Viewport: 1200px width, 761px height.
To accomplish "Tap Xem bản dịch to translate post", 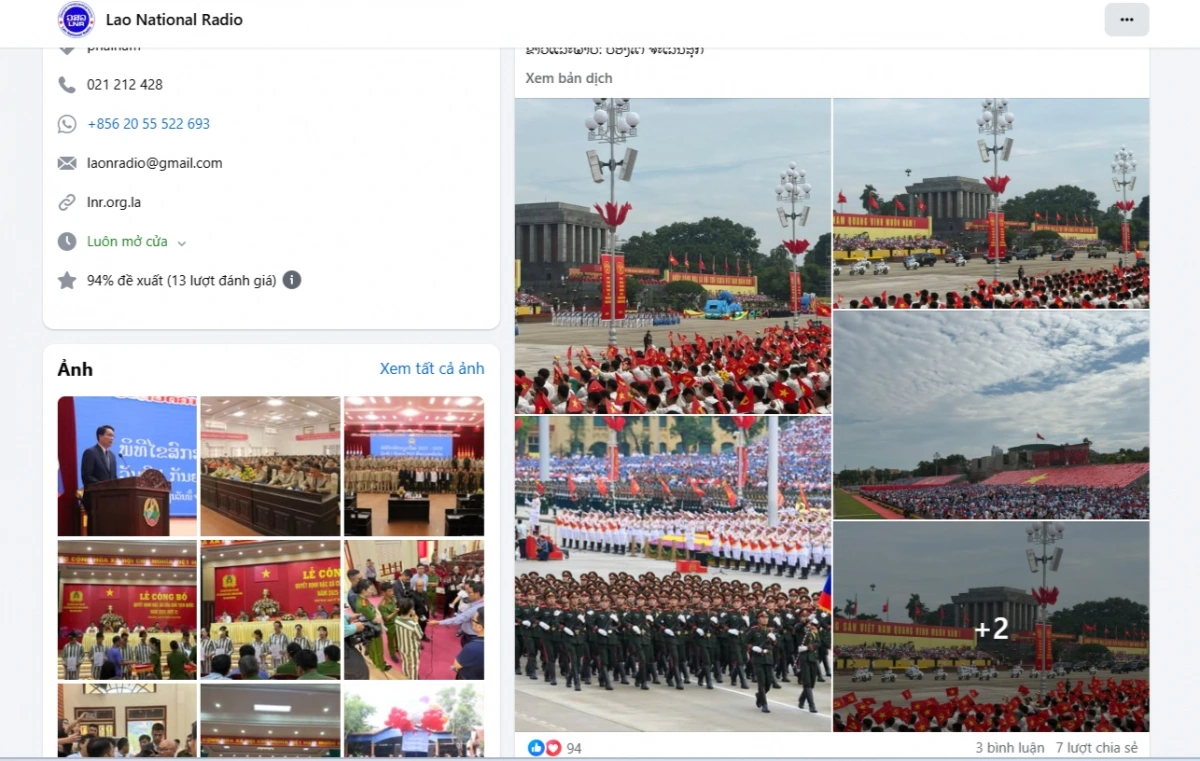I will tap(568, 78).
